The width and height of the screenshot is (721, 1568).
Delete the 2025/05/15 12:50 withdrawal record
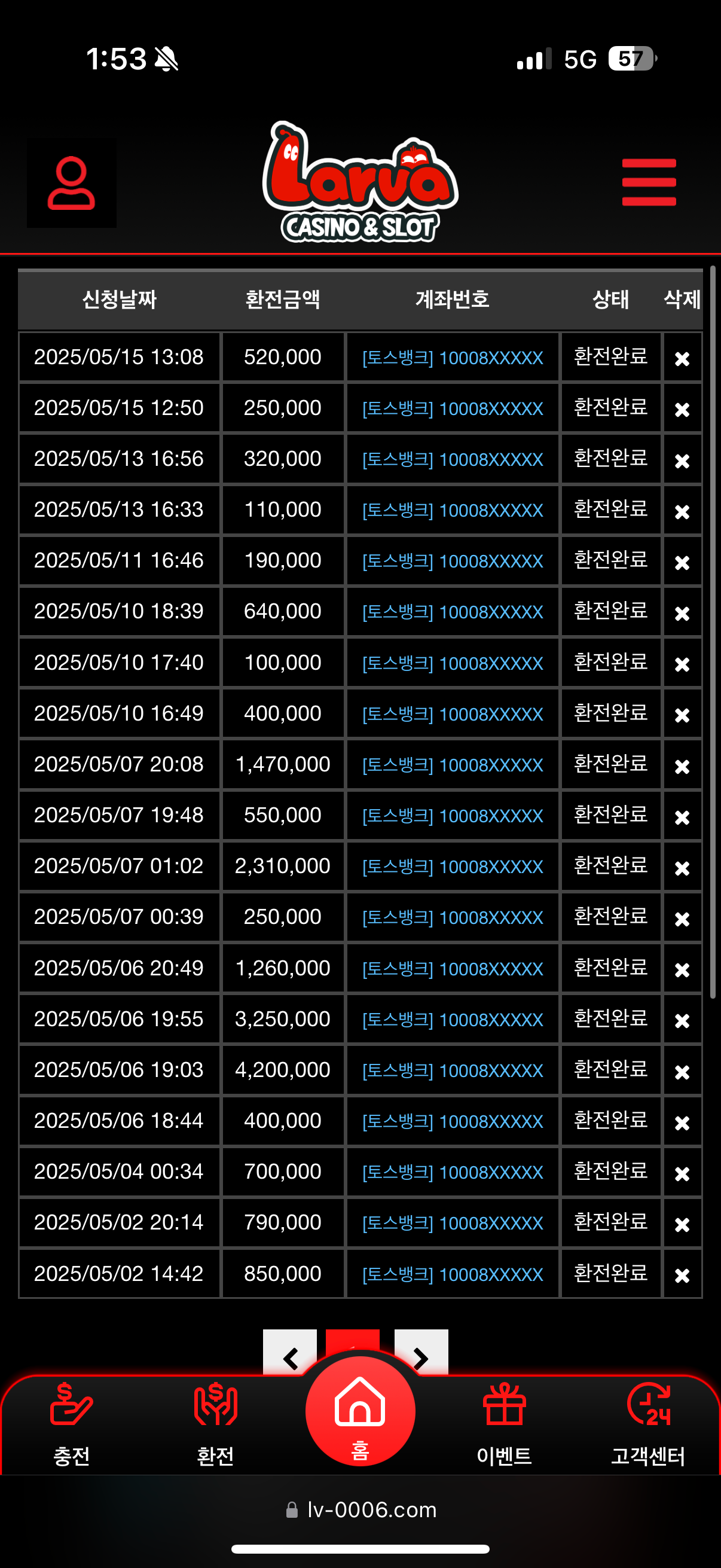click(x=682, y=409)
